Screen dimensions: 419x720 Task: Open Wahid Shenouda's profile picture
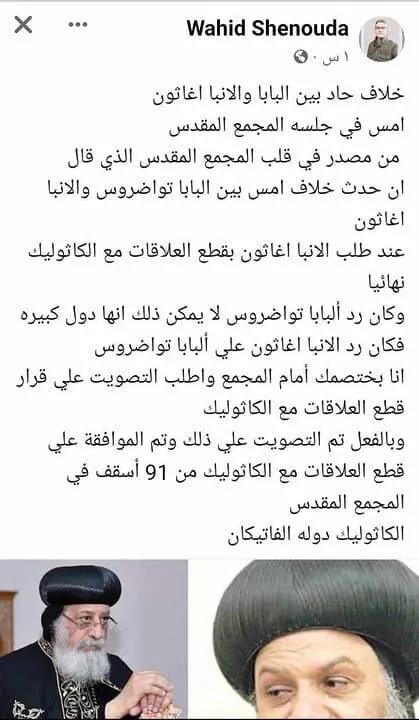(x=381, y=39)
